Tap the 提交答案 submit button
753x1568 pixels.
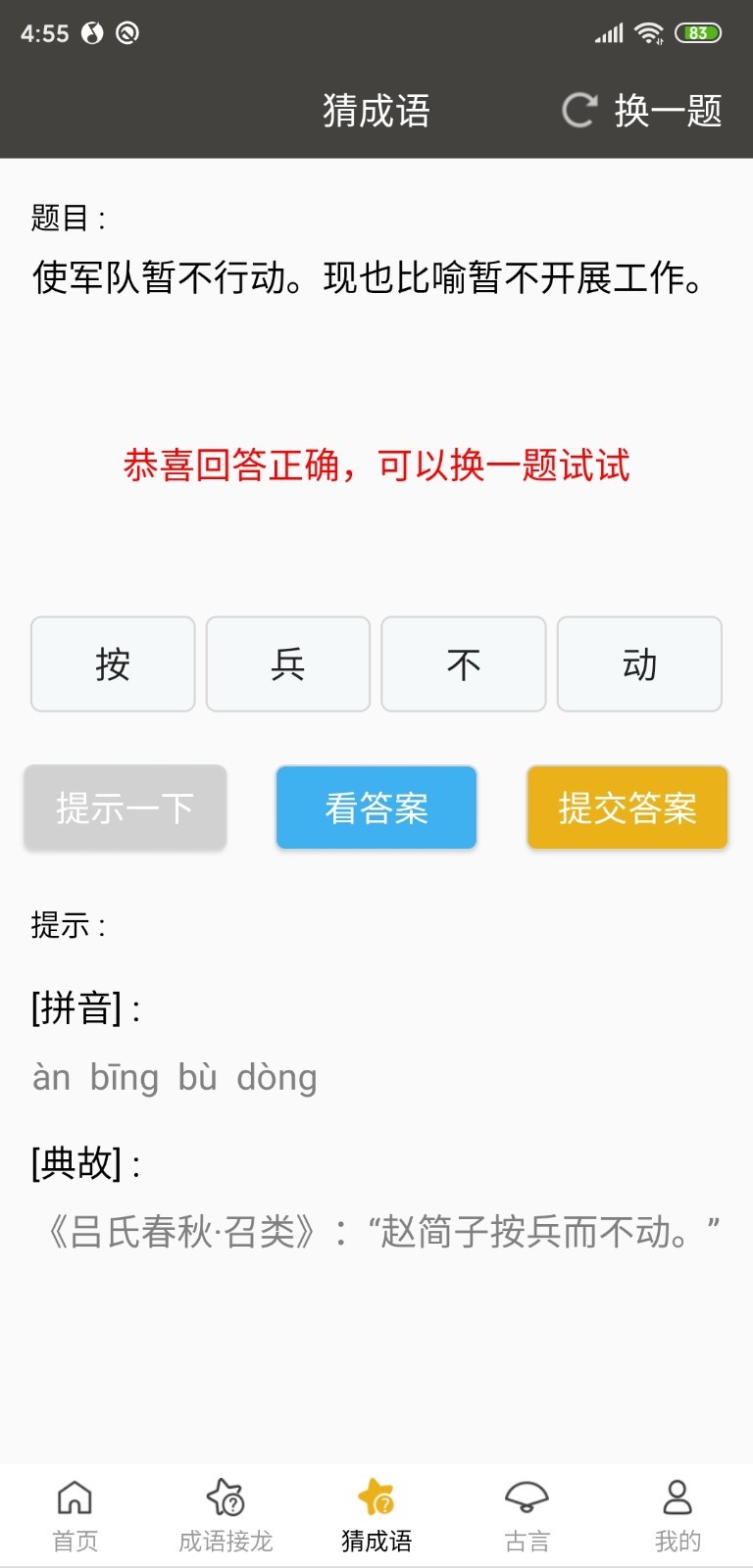[x=627, y=808]
